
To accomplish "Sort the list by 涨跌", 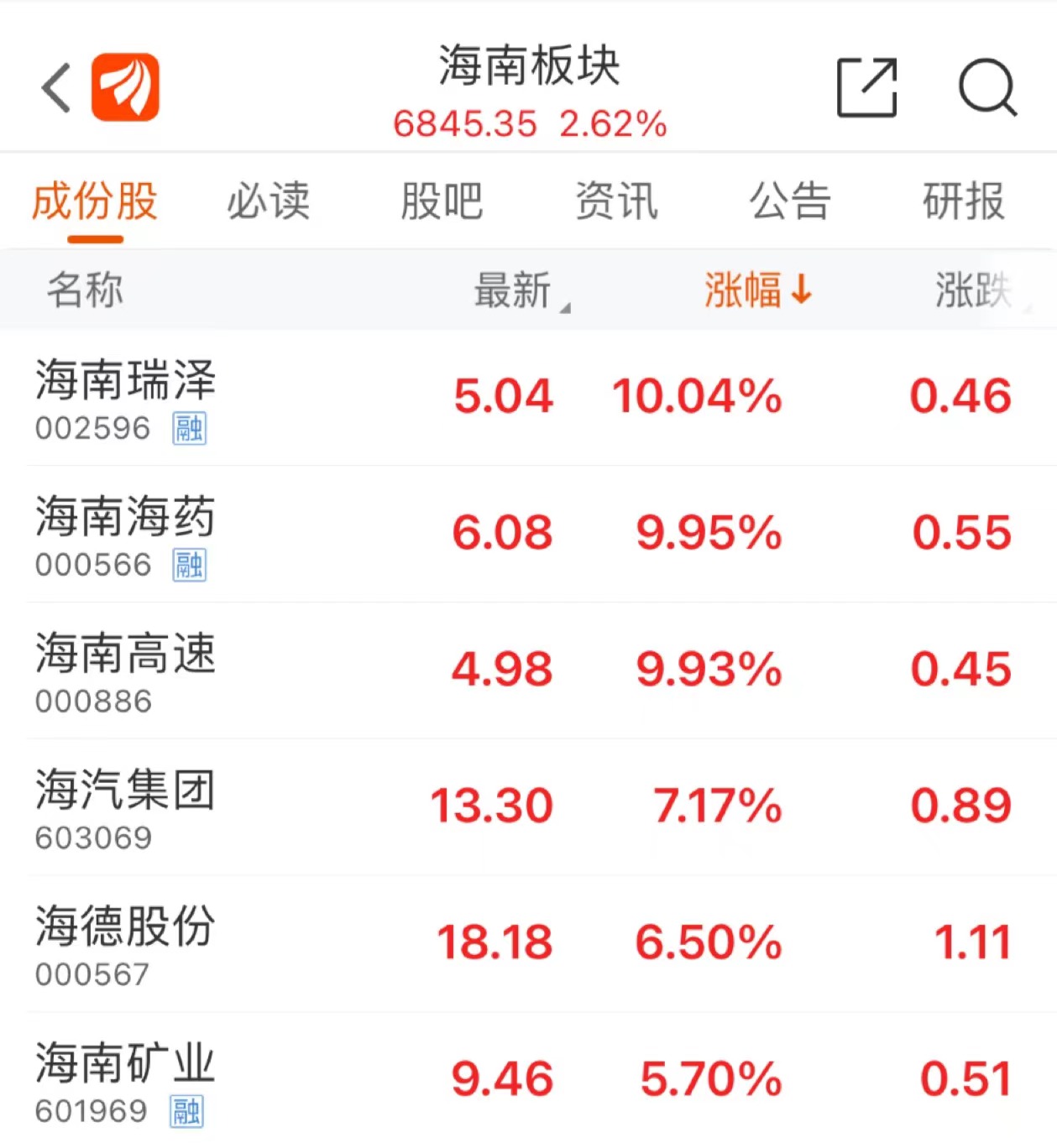I will click(974, 290).
